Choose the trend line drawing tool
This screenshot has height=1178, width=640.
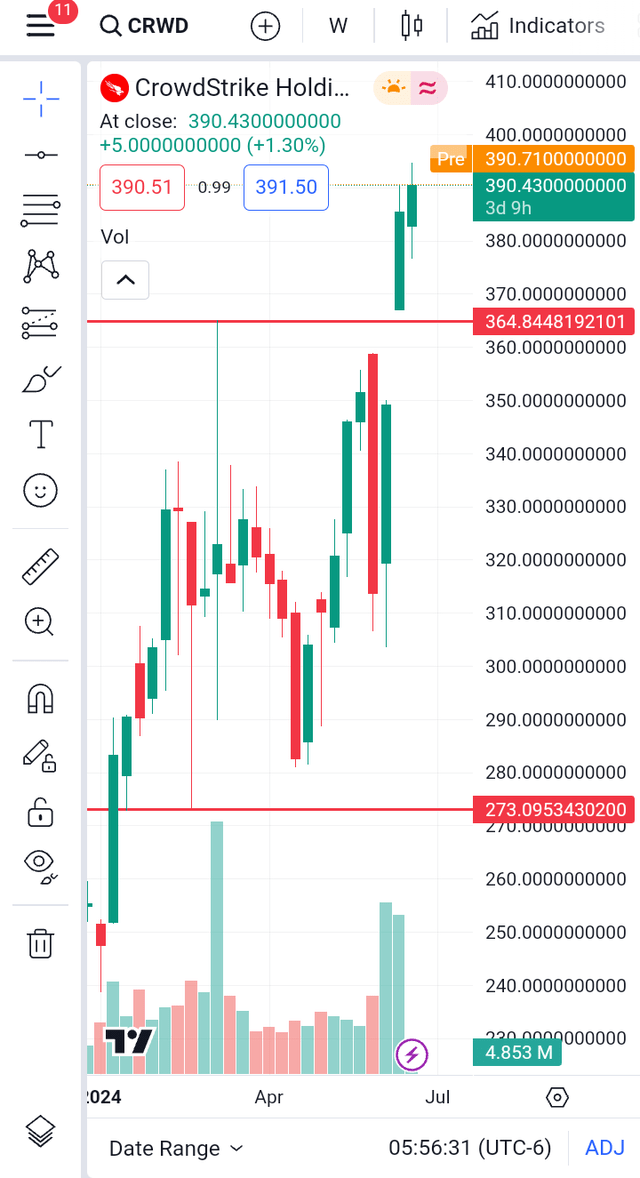41,155
